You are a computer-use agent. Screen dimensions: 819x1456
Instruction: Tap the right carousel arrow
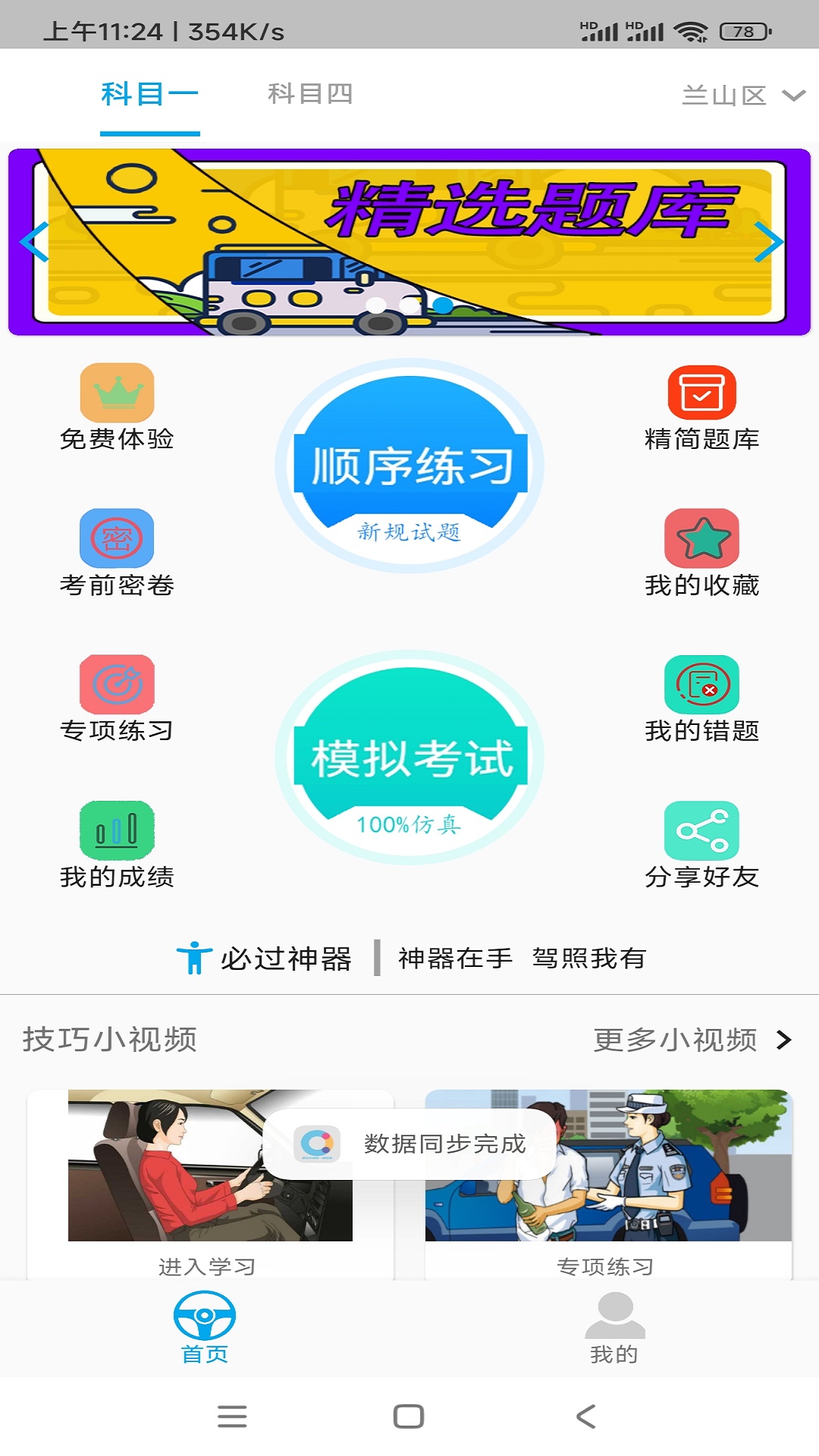tap(772, 243)
